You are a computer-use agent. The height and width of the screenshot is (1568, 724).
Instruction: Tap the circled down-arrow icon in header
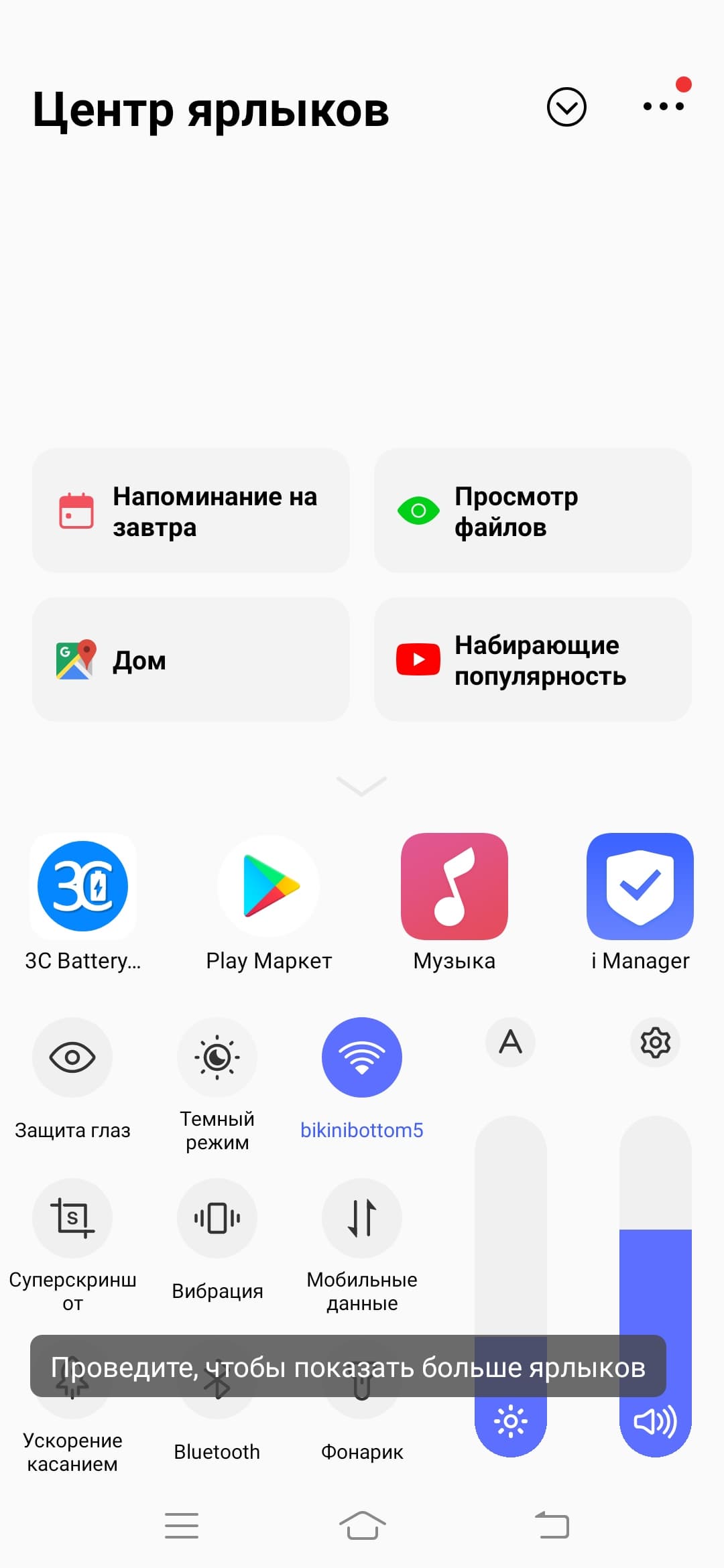pos(566,107)
